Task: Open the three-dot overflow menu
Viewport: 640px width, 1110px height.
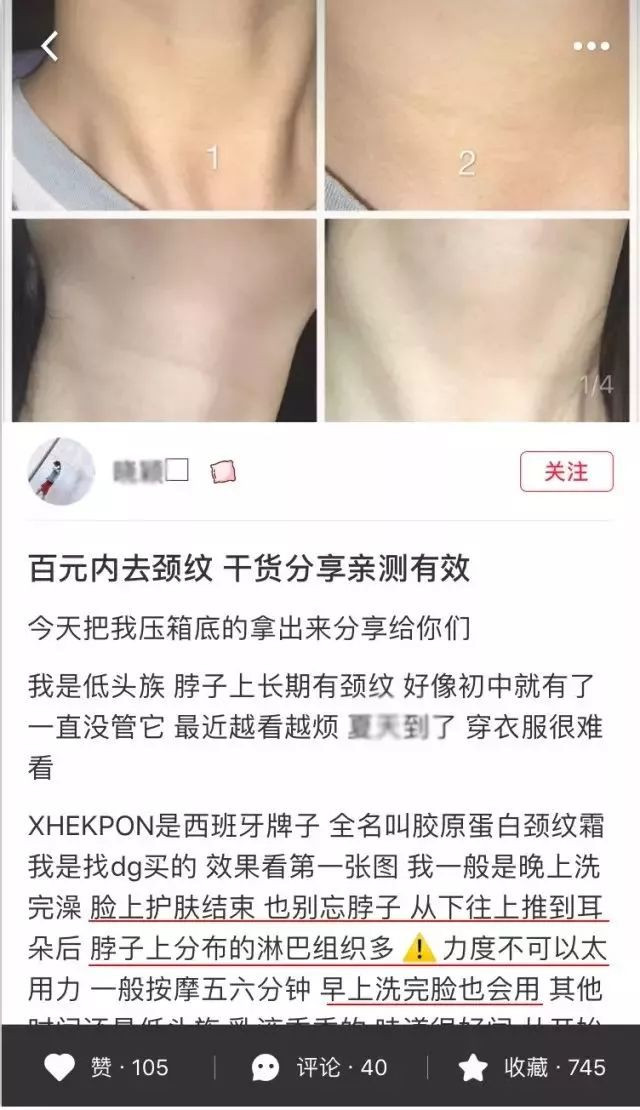Action: point(590,46)
